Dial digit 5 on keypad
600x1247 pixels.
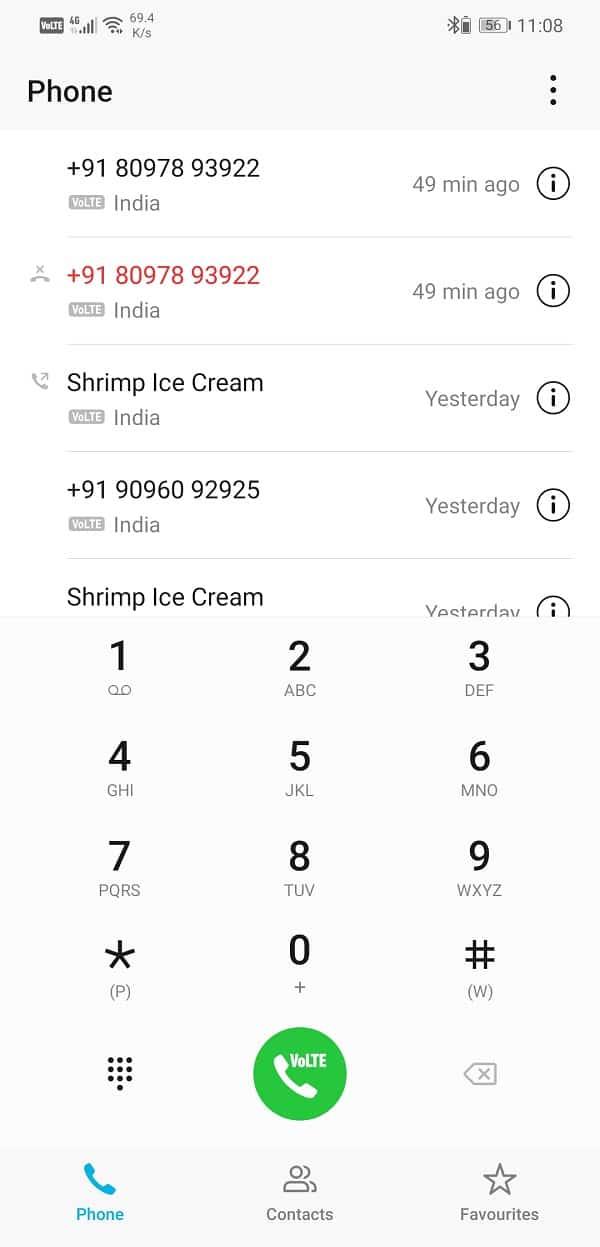tap(299, 767)
